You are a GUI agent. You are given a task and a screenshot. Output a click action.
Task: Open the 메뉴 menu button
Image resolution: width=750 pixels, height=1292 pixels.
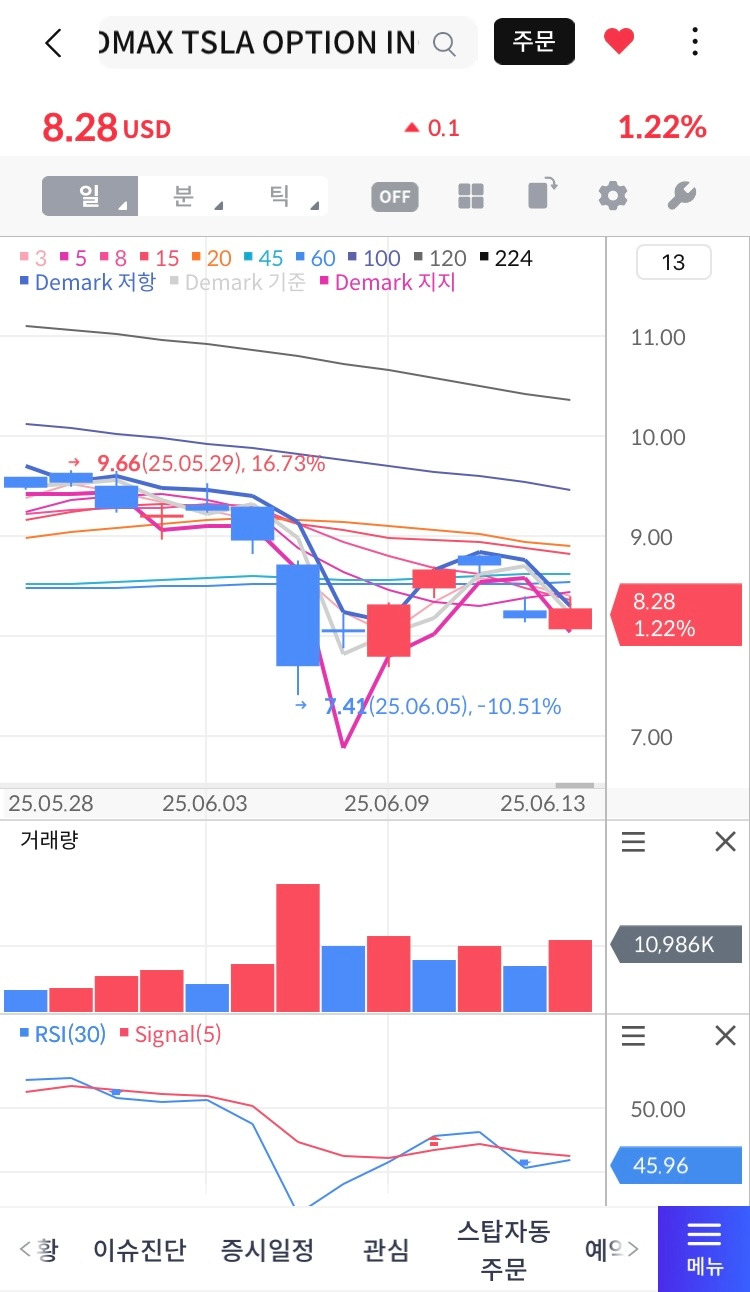pos(704,1249)
